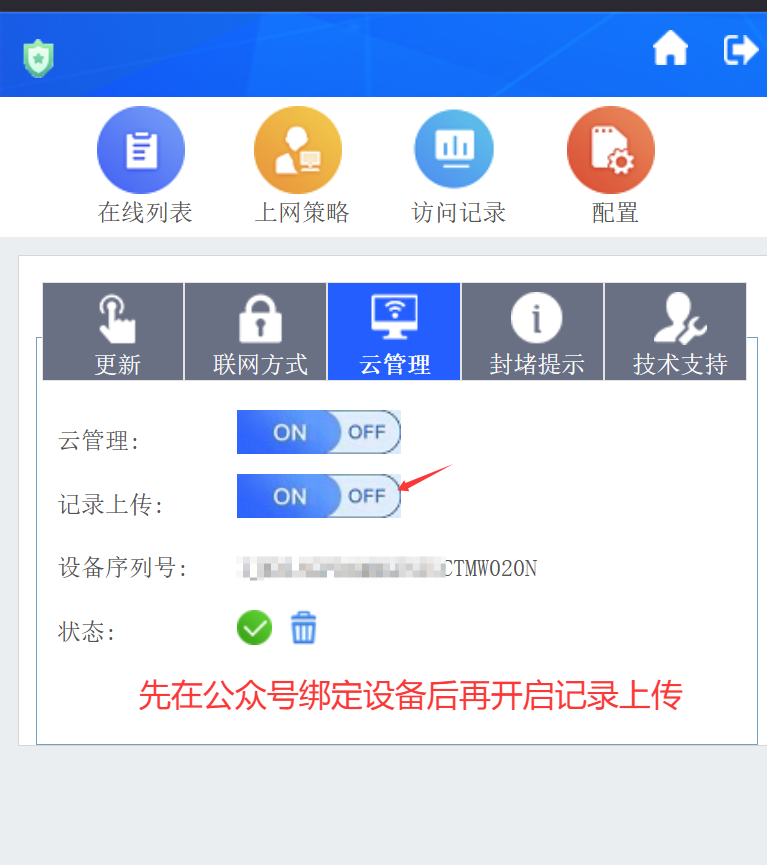Toggle the 记录上传 ON/OFF switch

(319, 496)
